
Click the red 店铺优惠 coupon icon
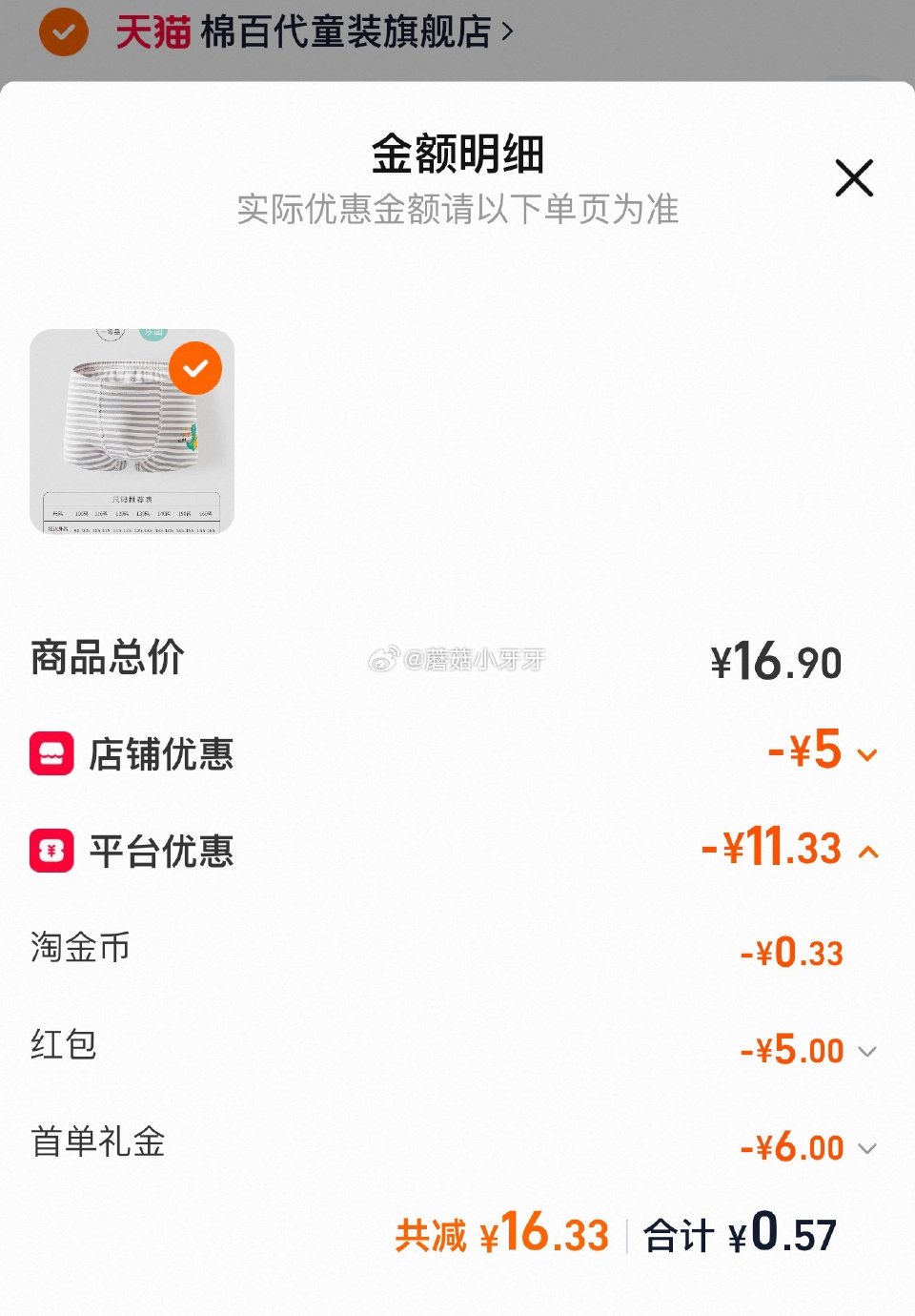coord(50,754)
